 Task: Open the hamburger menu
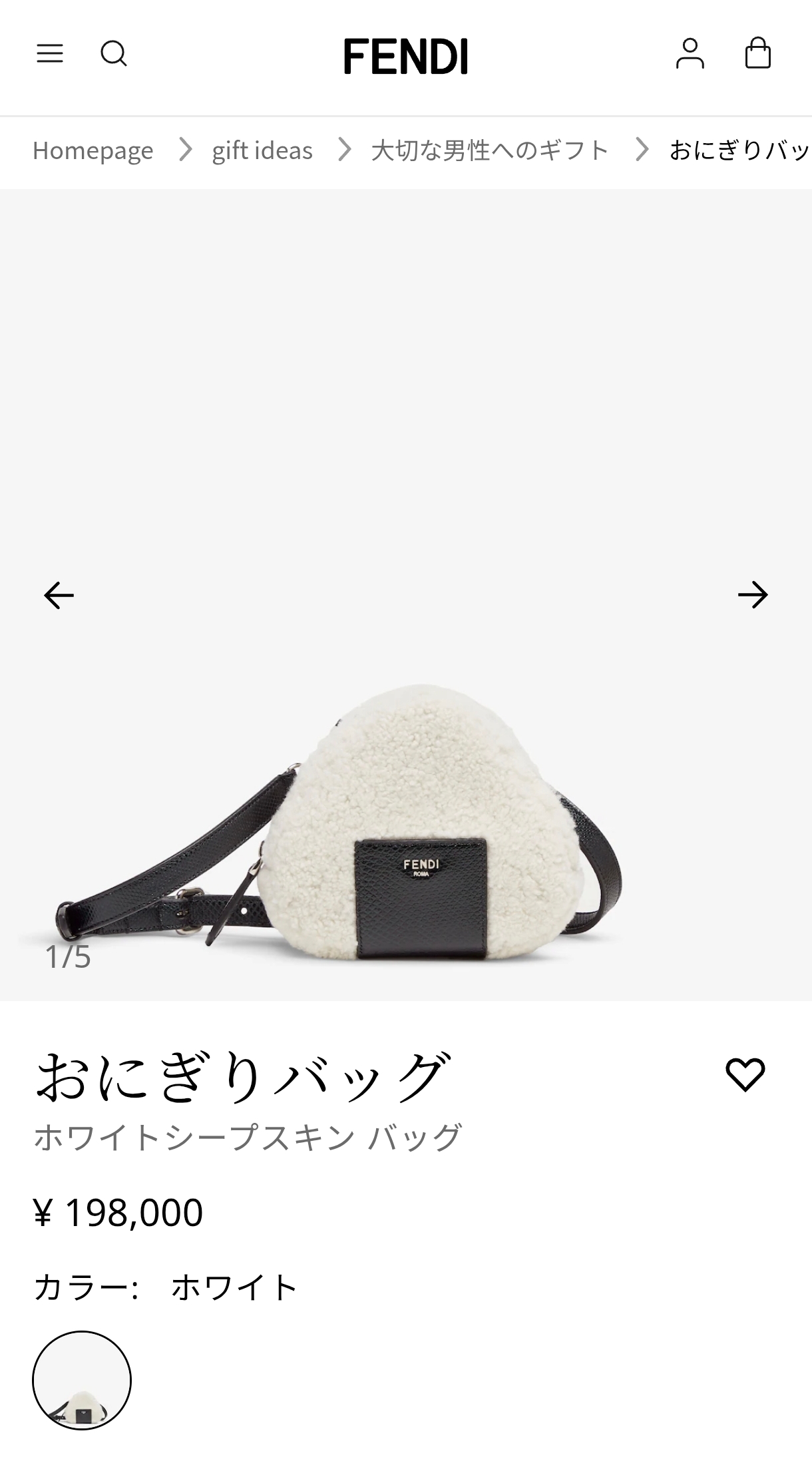(50, 53)
